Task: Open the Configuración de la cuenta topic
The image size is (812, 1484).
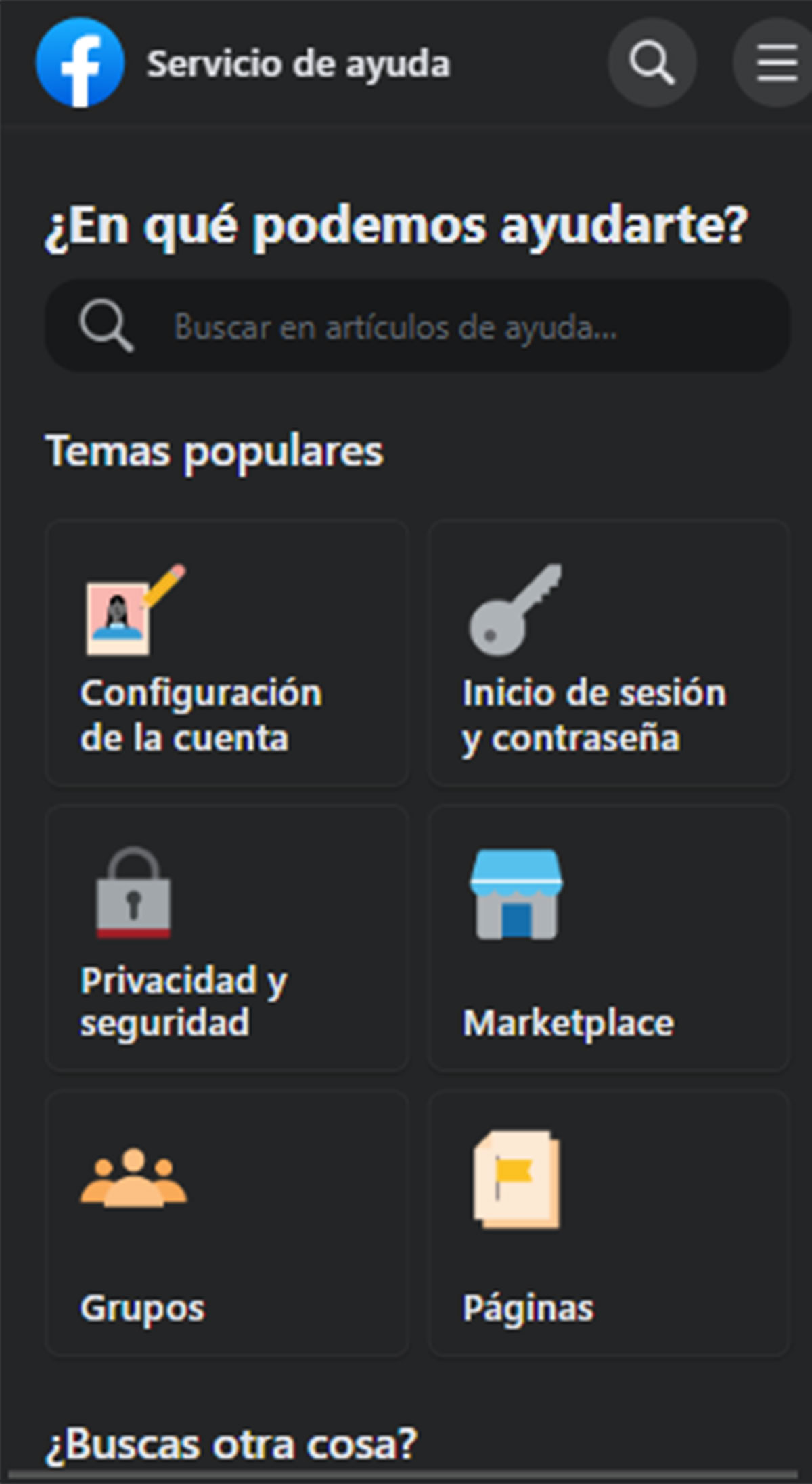Action: 227,653
